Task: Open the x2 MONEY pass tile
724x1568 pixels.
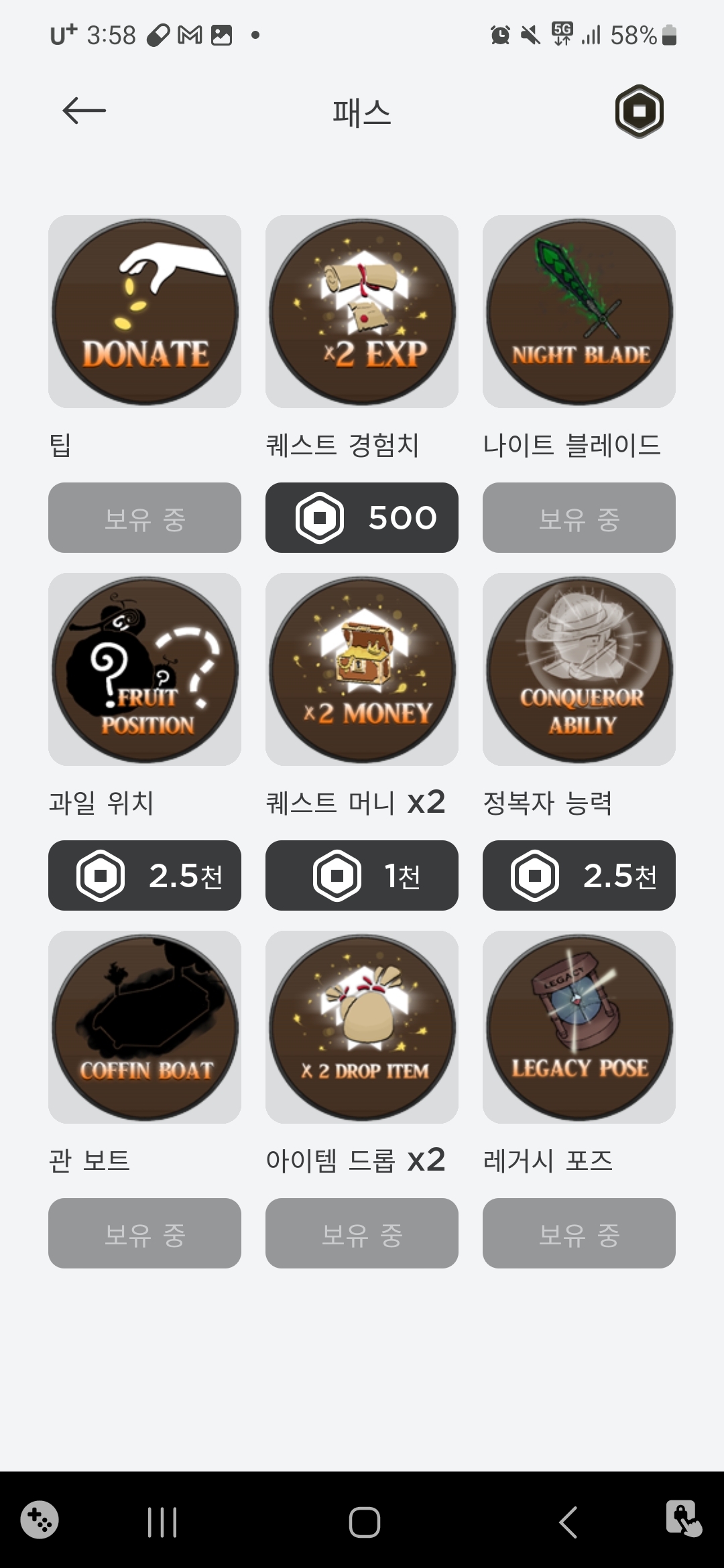Action: [362, 669]
